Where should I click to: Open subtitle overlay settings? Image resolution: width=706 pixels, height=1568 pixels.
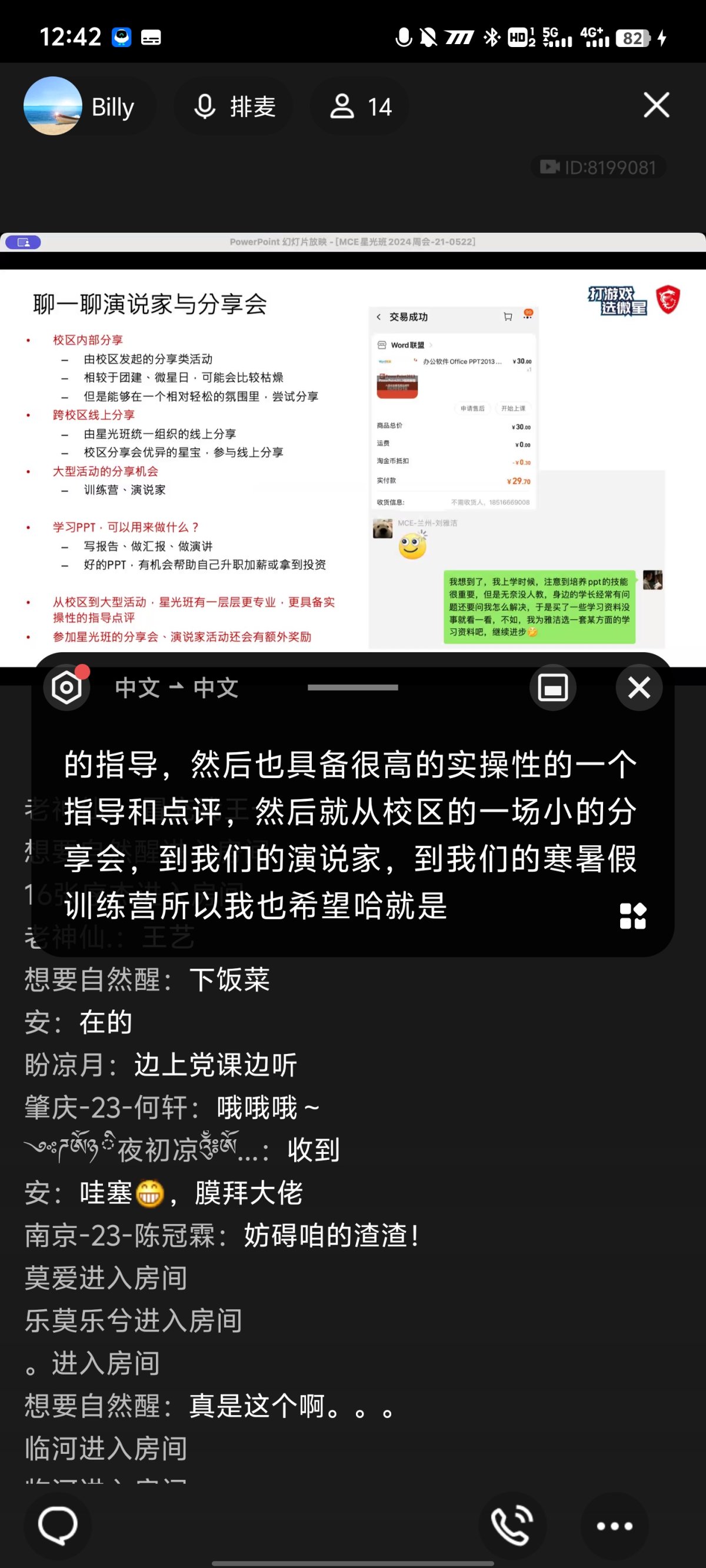click(66, 688)
